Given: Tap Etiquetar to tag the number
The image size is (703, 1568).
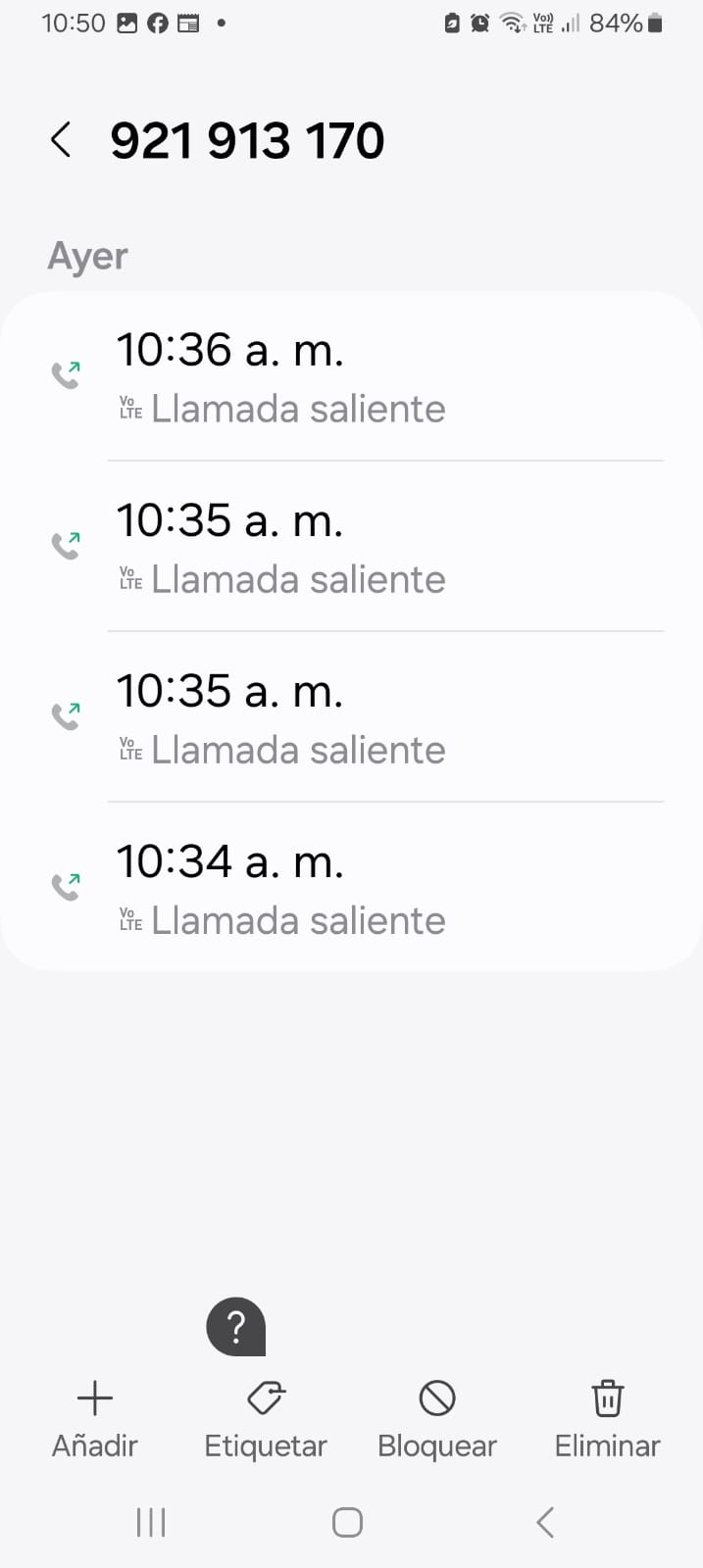Looking at the screenshot, I should pos(265,1417).
